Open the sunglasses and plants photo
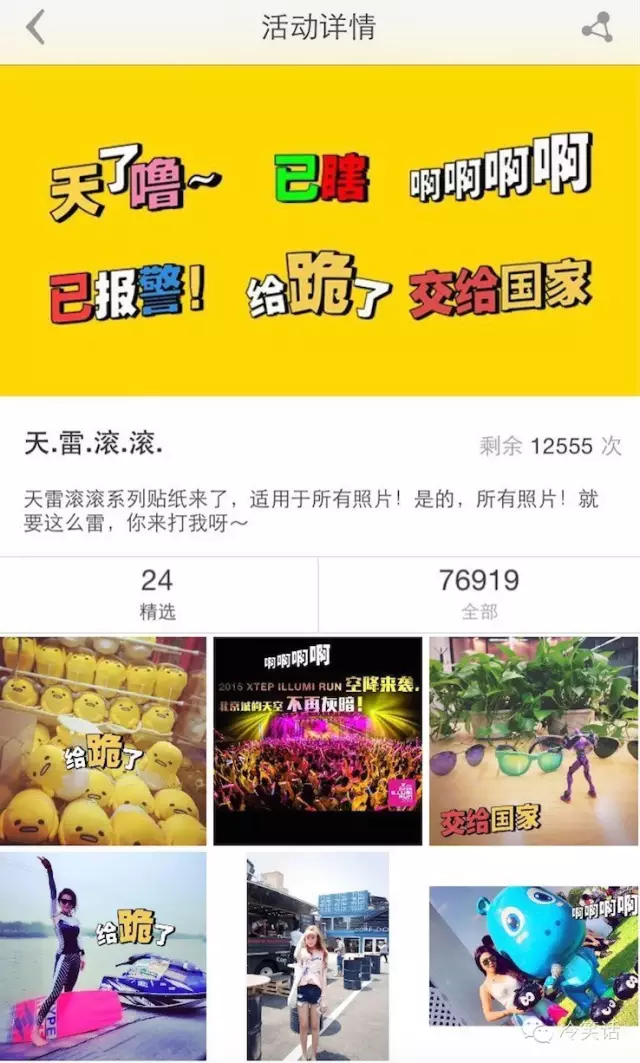 [534, 740]
